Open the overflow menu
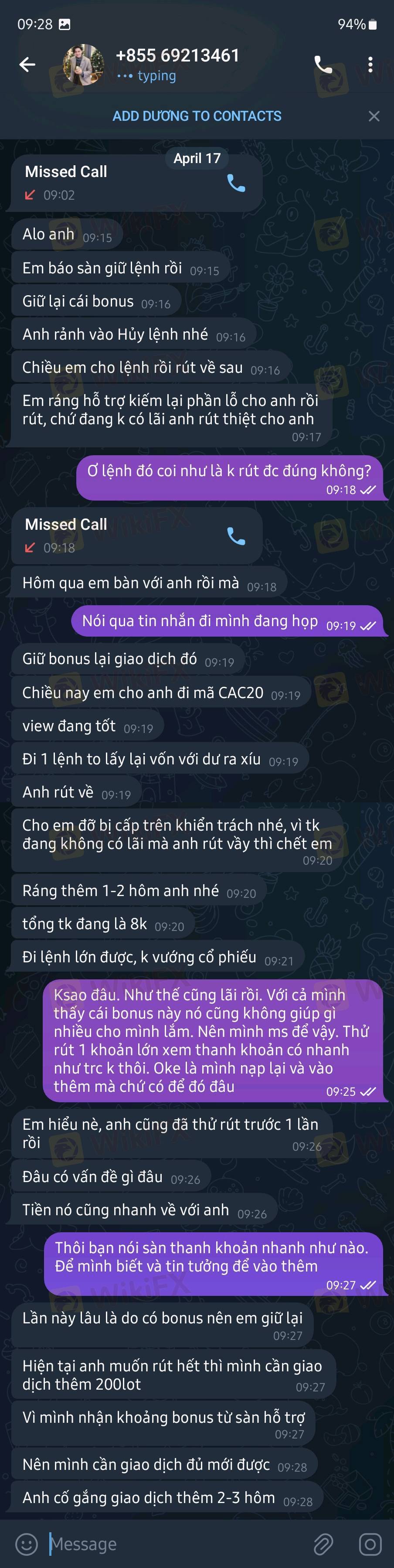This screenshot has height=1568, width=394. (370, 65)
